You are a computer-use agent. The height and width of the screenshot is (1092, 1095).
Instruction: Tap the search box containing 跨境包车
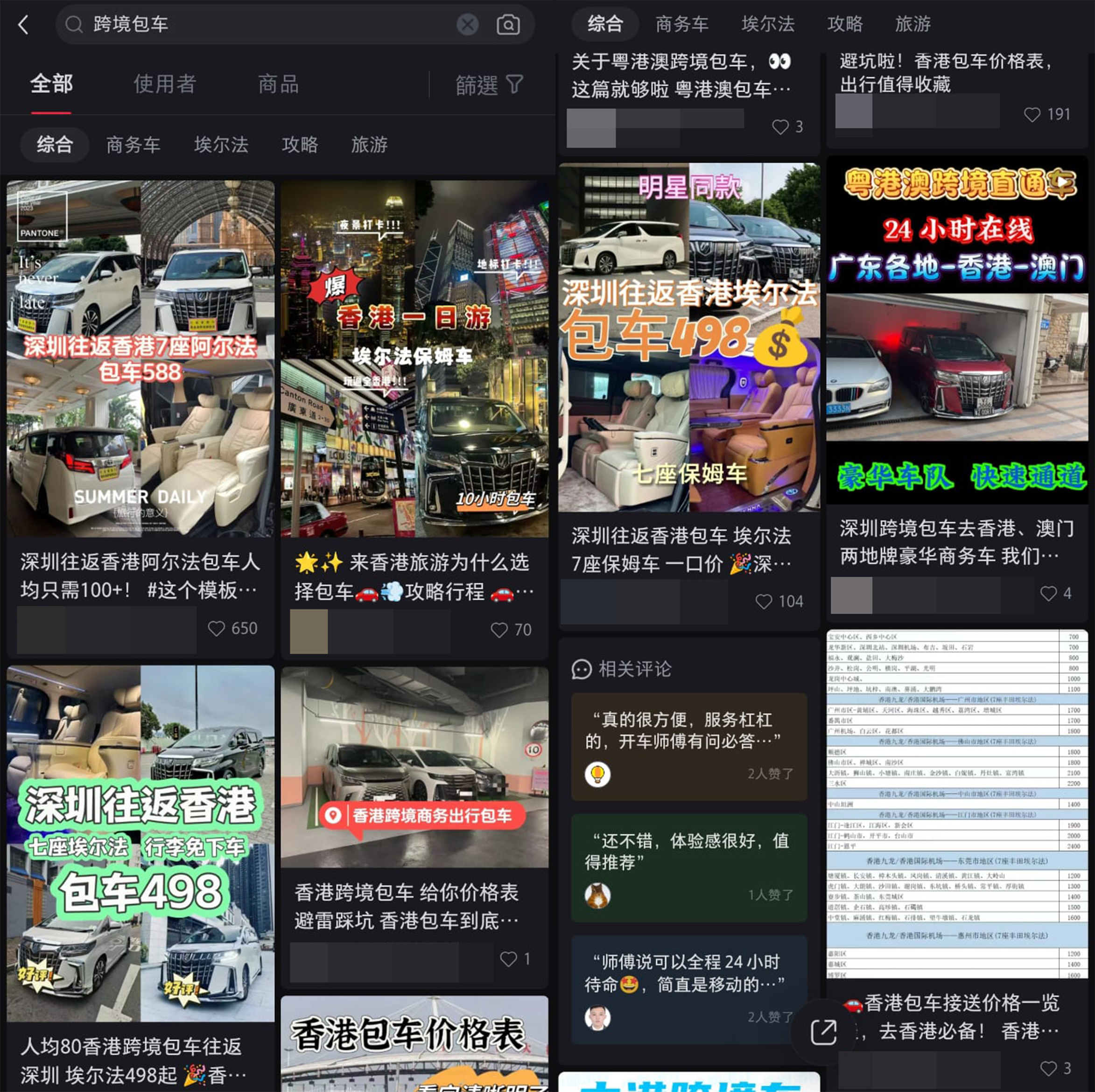pos(255,25)
